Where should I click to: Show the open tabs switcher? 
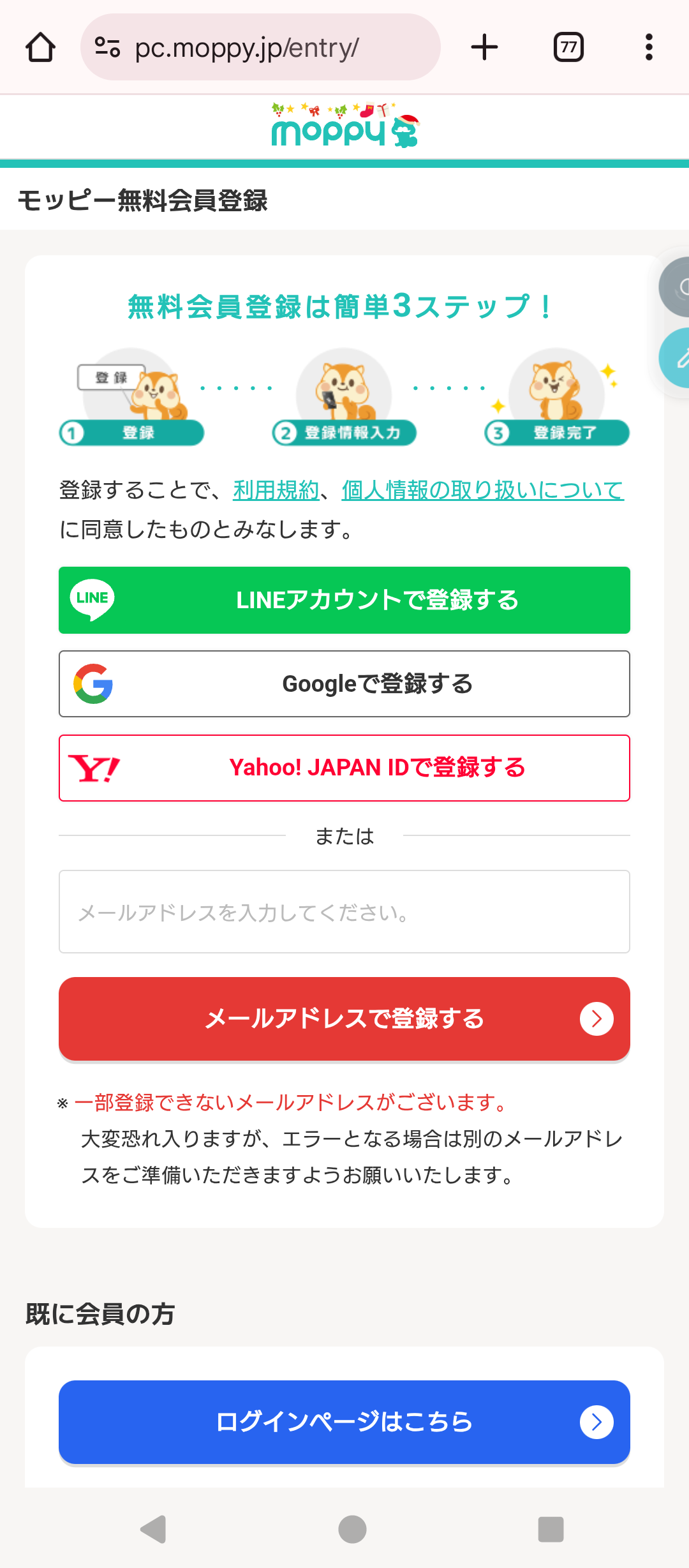click(568, 47)
